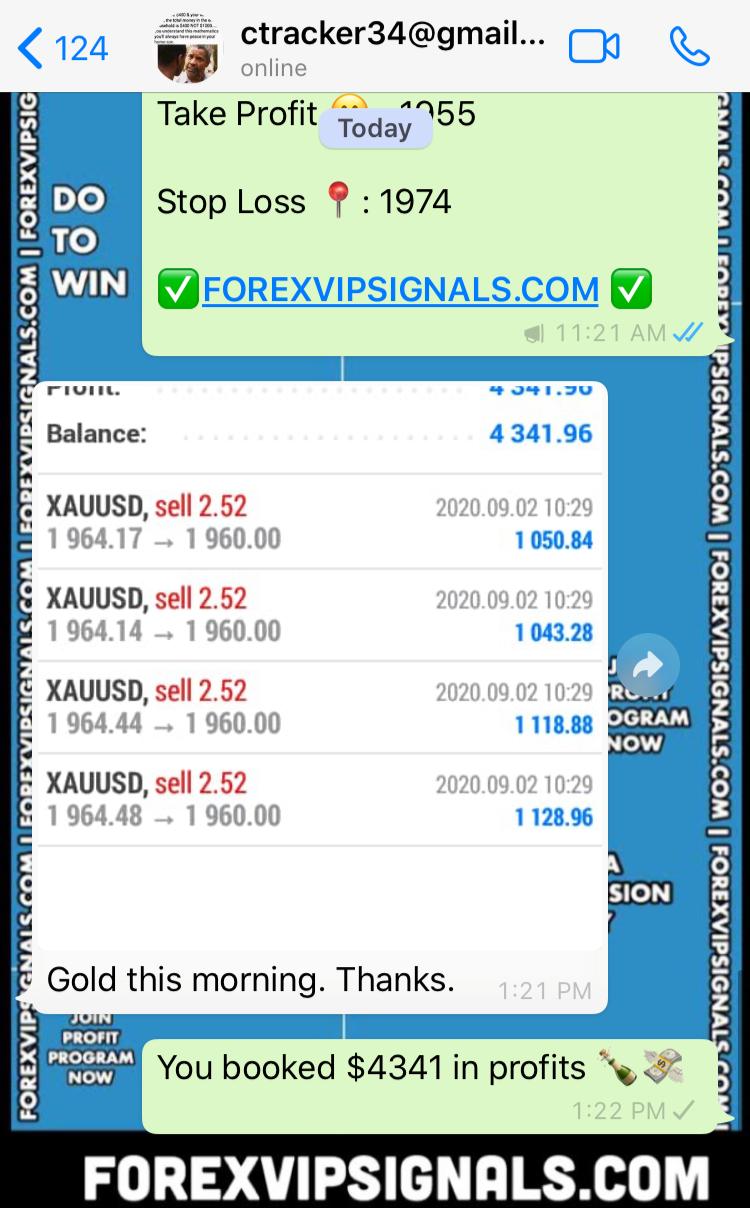The height and width of the screenshot is (1208, 750).
Task: Open ctracker34 contact info from header
Action: pos(392,47)
